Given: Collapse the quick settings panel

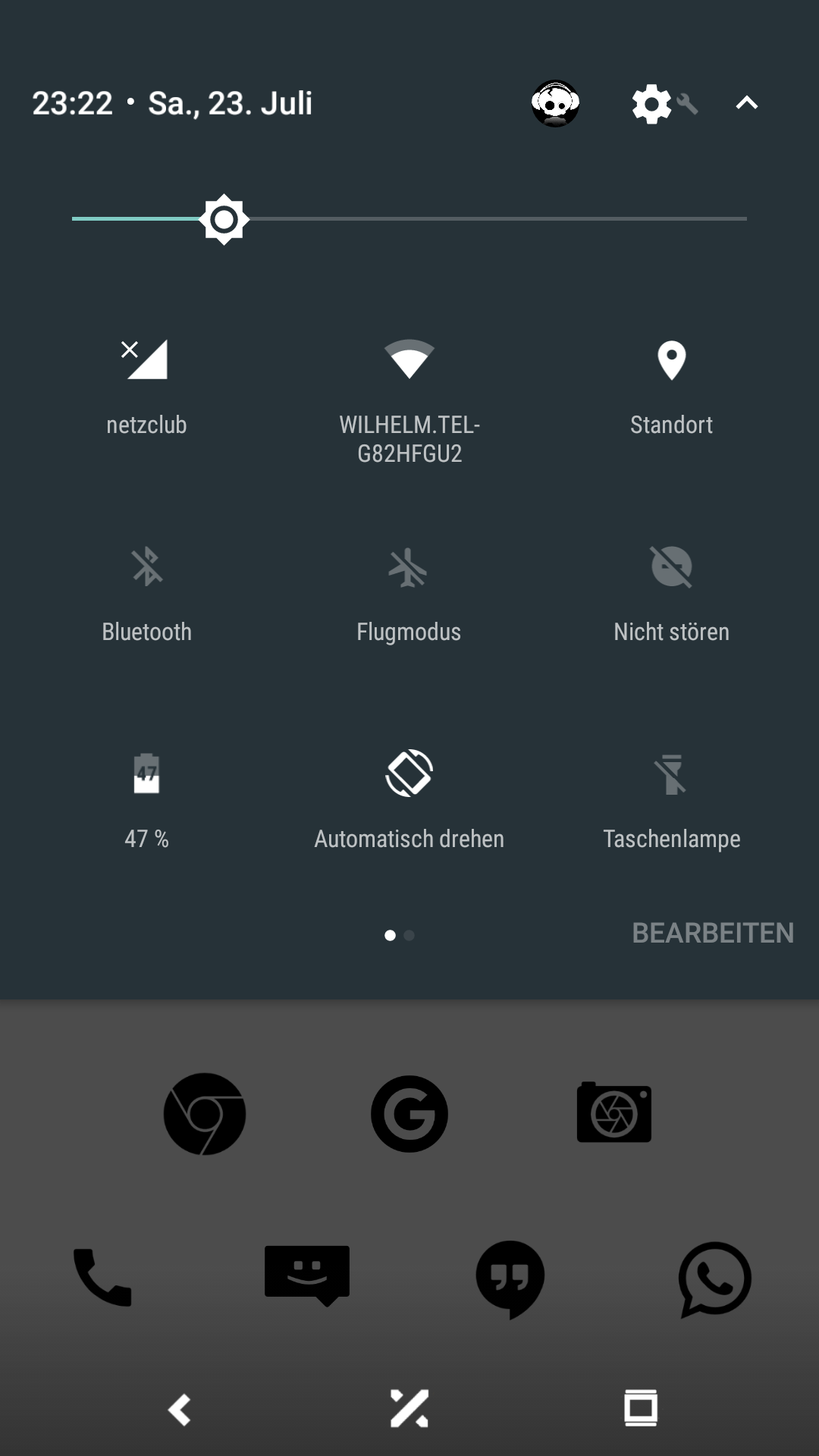Looking at the screenshot, I should click(747, 103).
